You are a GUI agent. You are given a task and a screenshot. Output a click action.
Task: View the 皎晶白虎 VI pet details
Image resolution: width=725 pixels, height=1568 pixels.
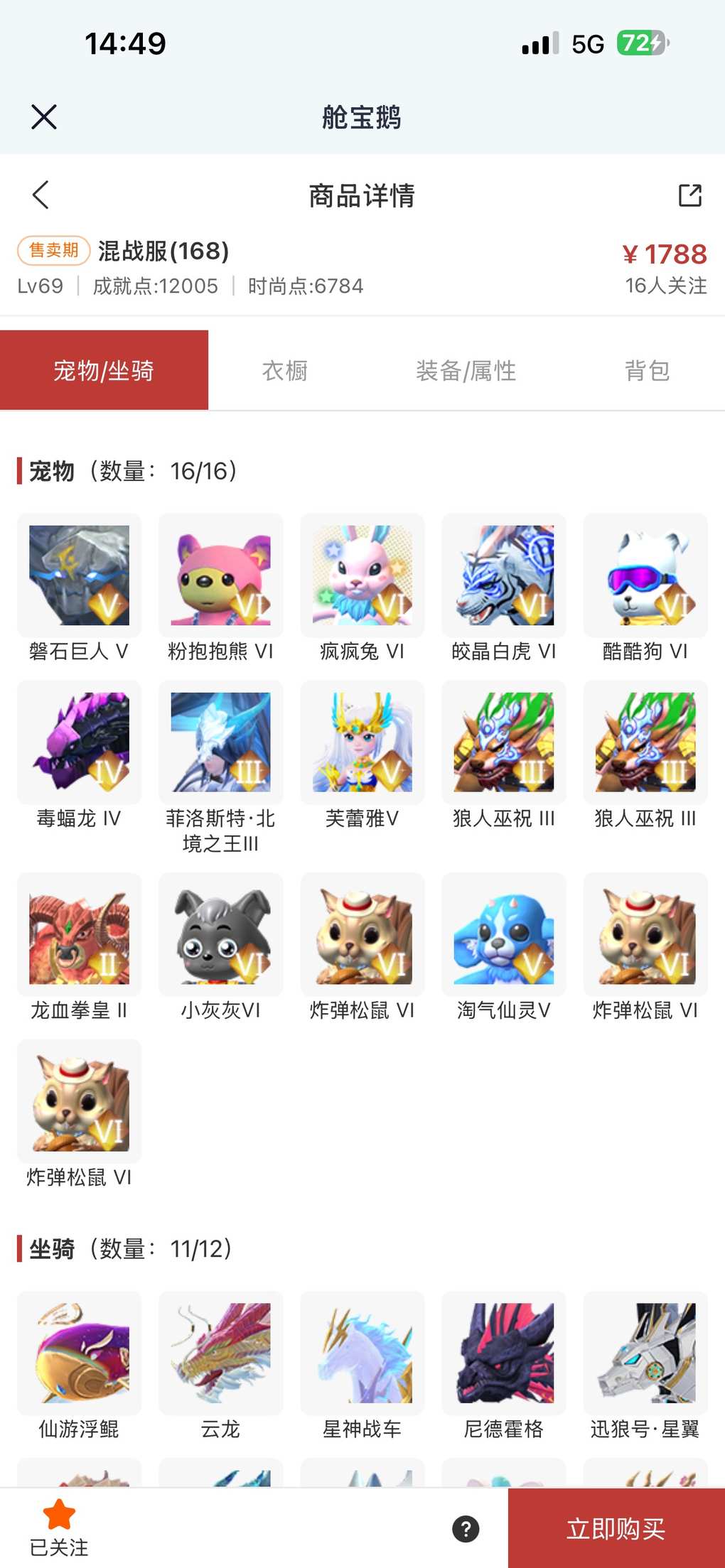(503, 575)
